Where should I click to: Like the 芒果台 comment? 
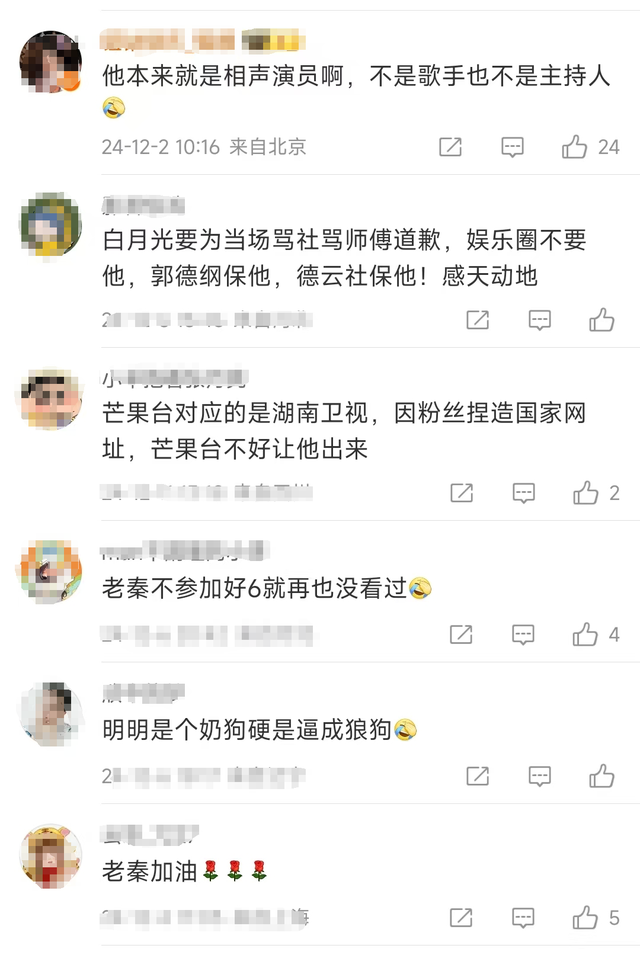coord(586,493)
